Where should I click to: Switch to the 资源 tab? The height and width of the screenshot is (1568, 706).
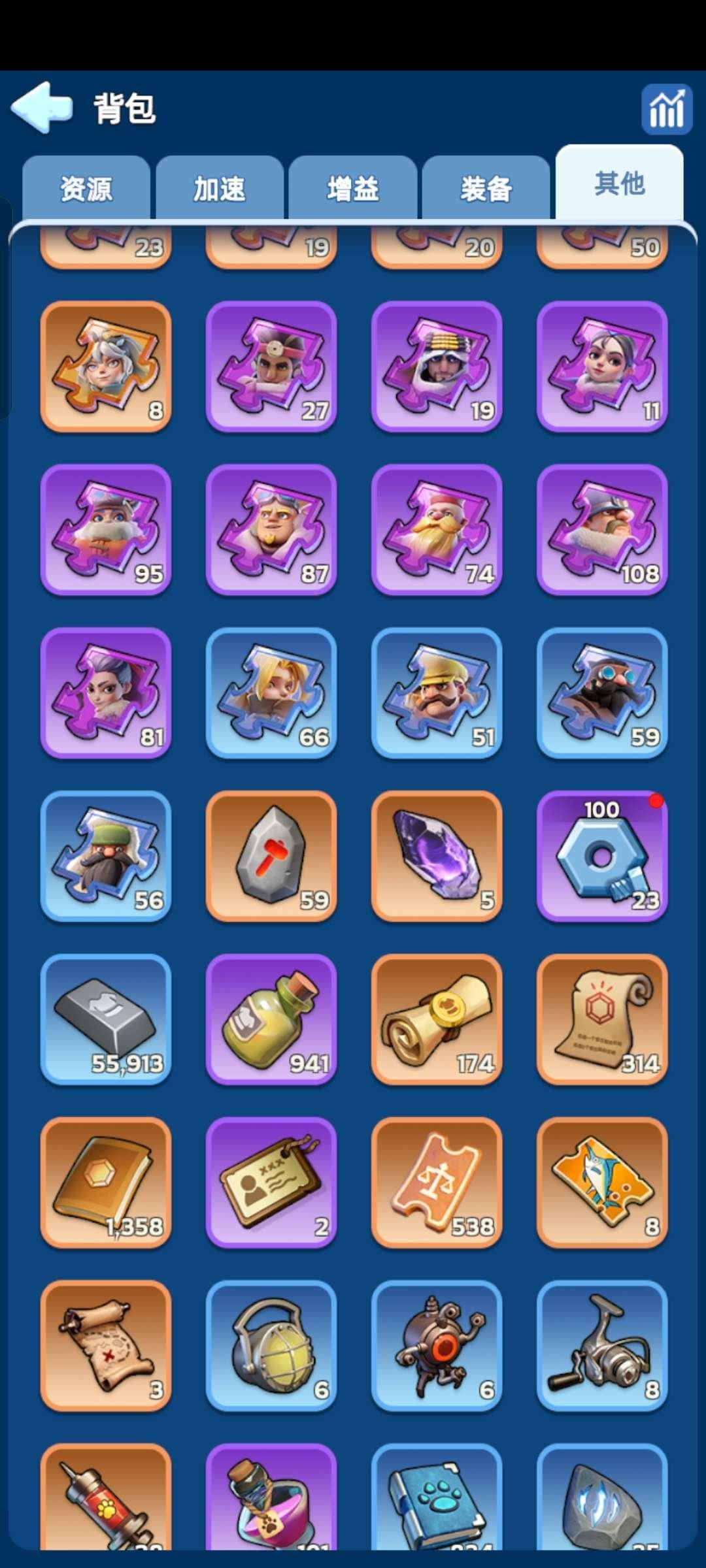86,189
